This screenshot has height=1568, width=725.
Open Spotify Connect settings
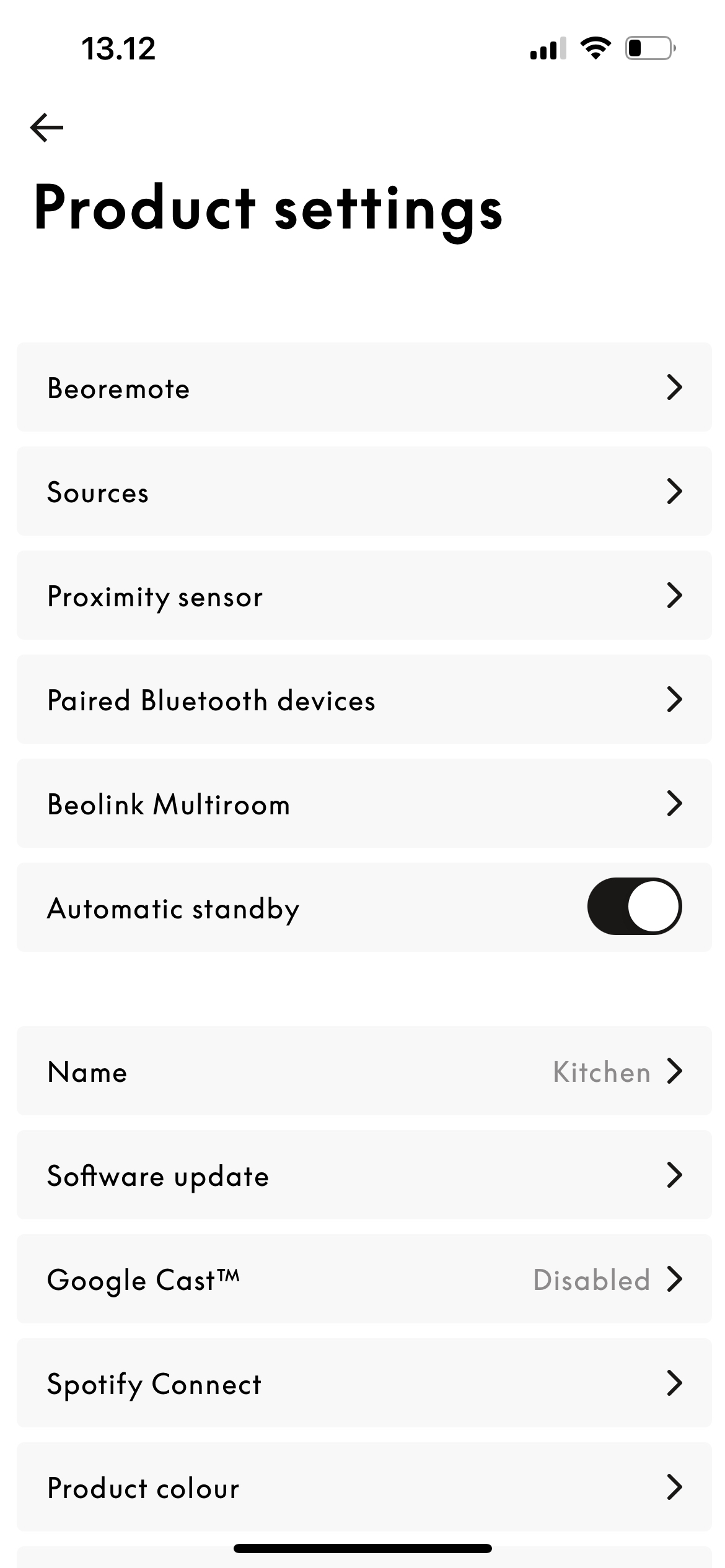pos(363,1383)
